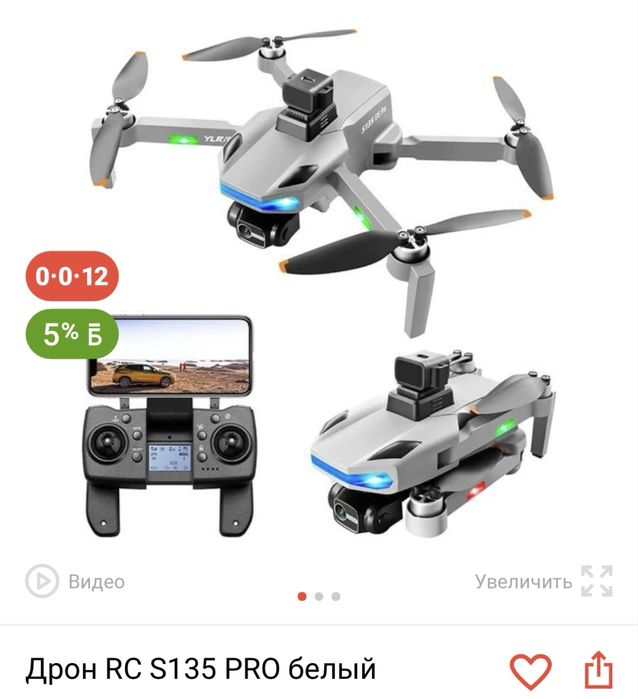Play the product video
The width and height of the screenshot is (638, 699).
75,581
